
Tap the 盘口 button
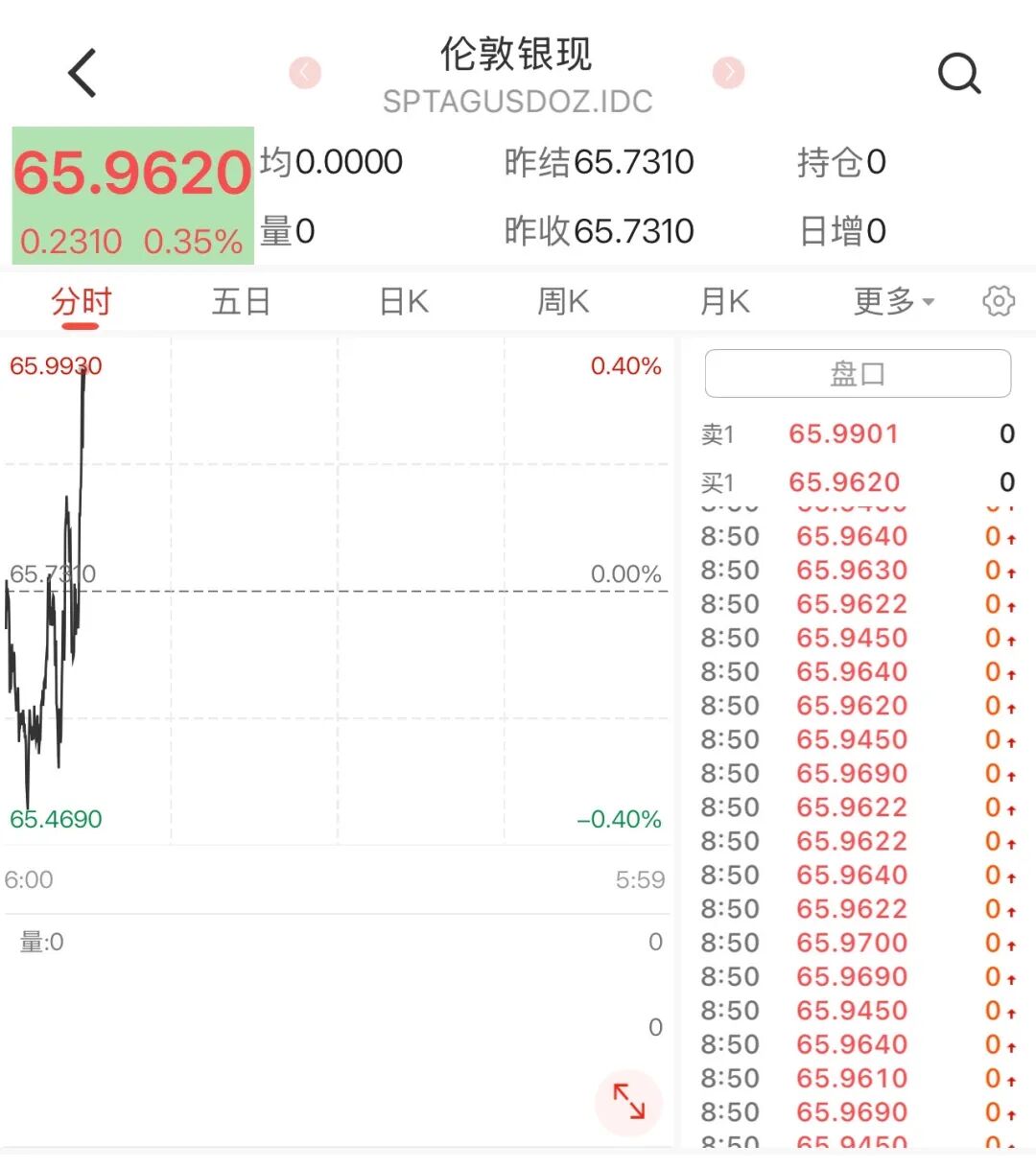tap(858, 373)
